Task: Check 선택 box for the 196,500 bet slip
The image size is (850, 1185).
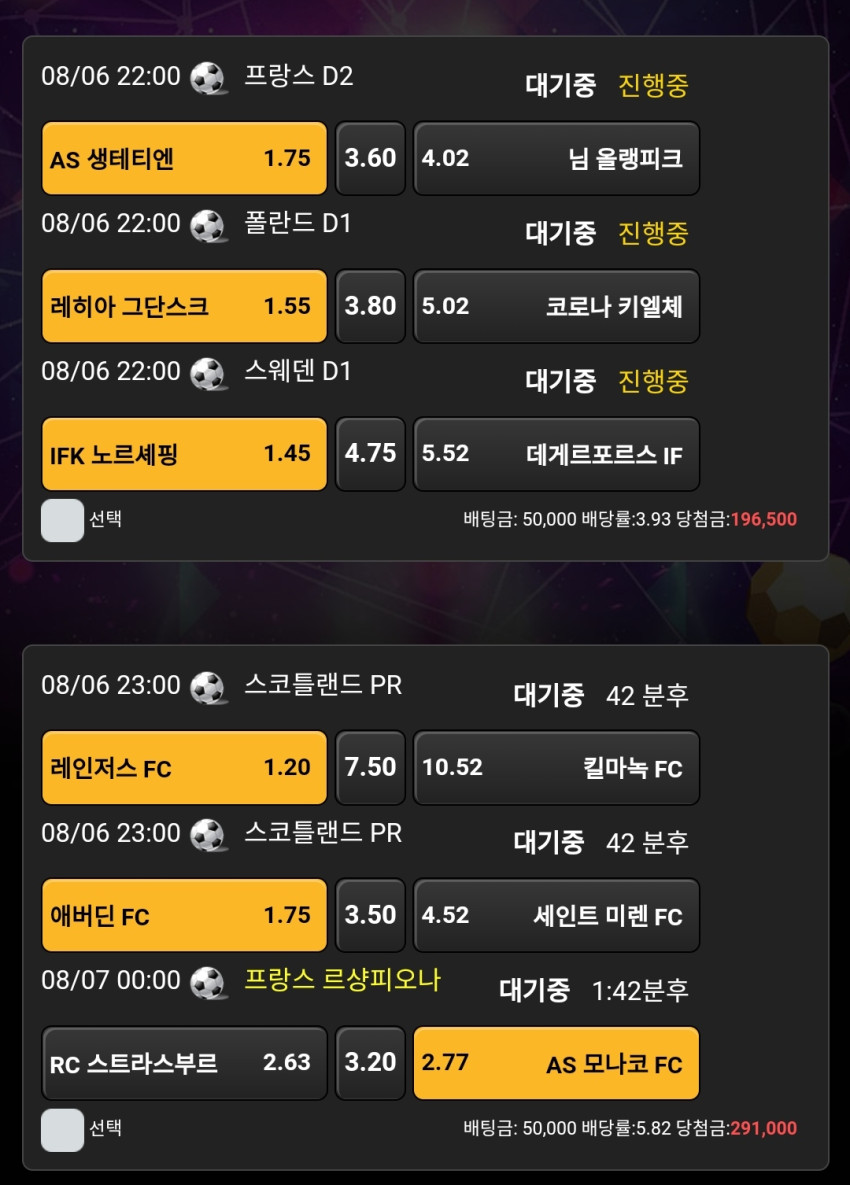Action: point(62,520)
